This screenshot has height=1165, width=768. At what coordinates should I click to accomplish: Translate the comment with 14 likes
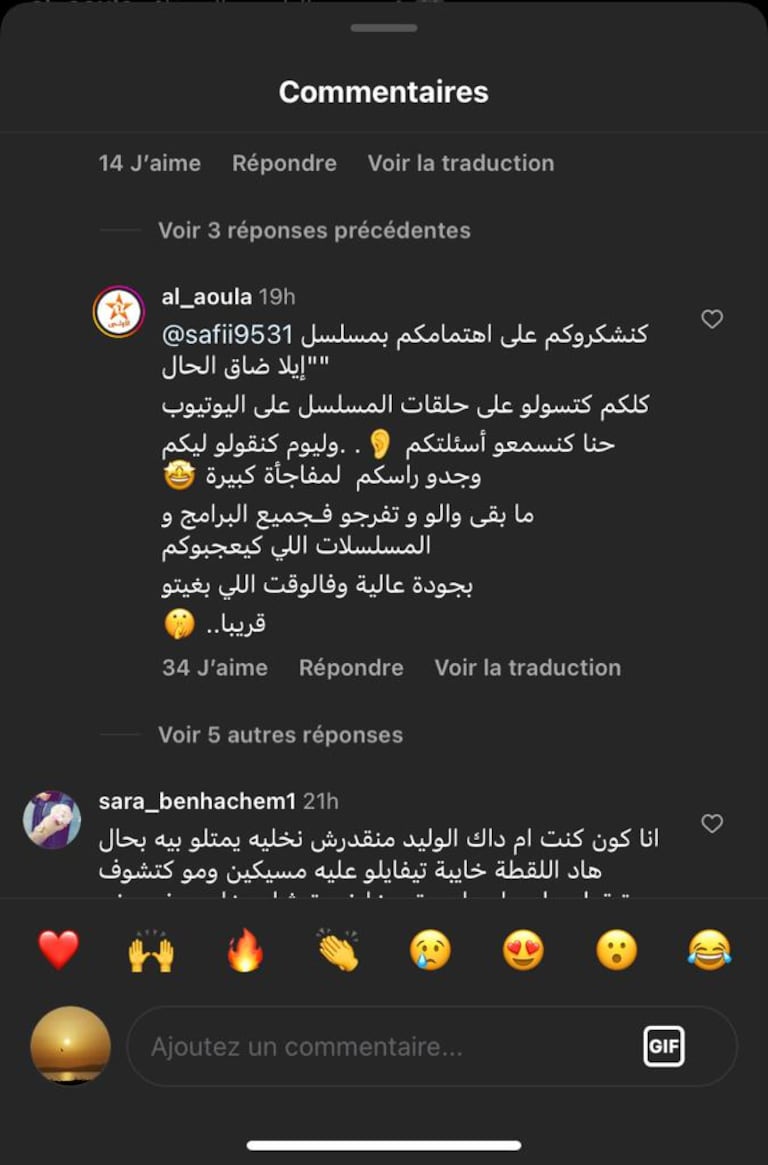(460, 163)
